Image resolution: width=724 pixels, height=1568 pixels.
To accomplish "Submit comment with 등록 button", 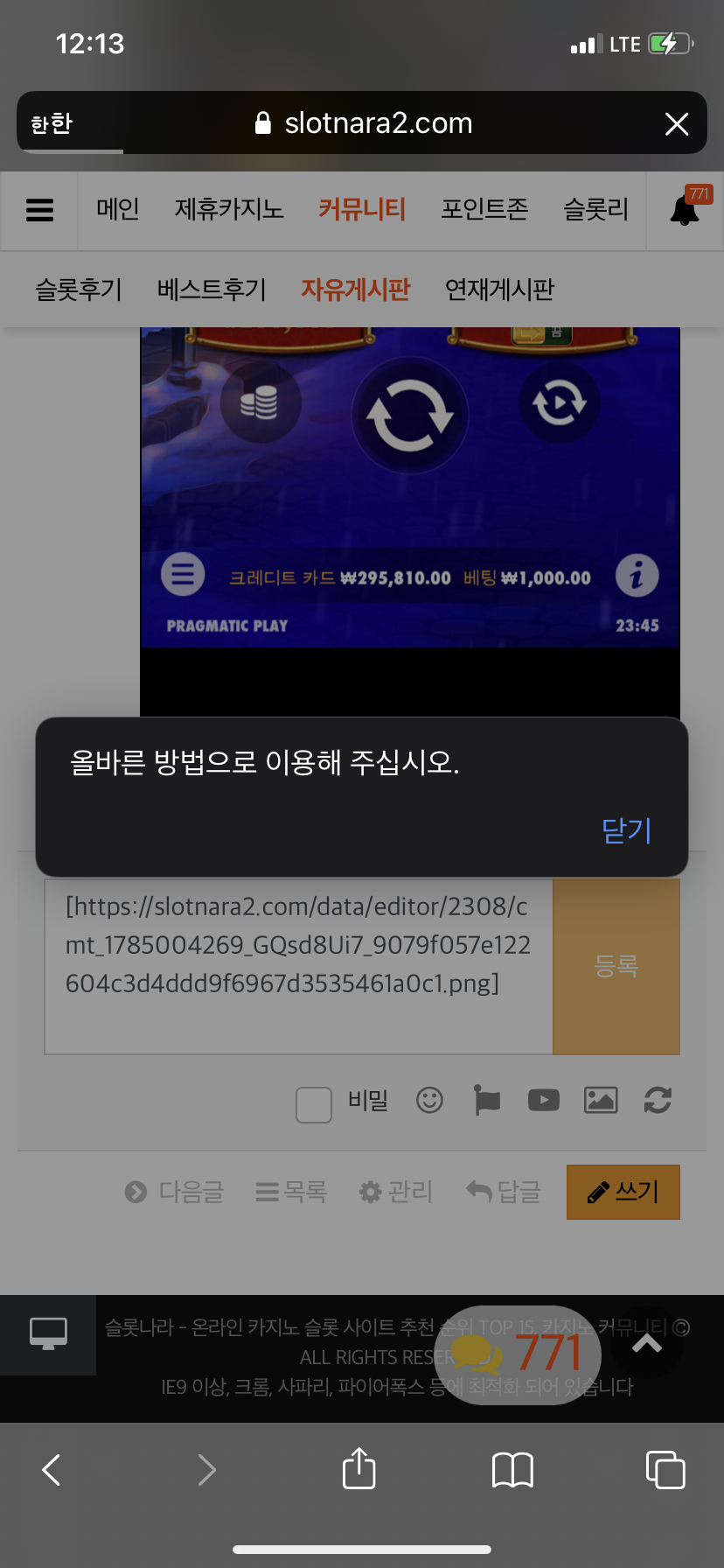I will coord(616,966).
